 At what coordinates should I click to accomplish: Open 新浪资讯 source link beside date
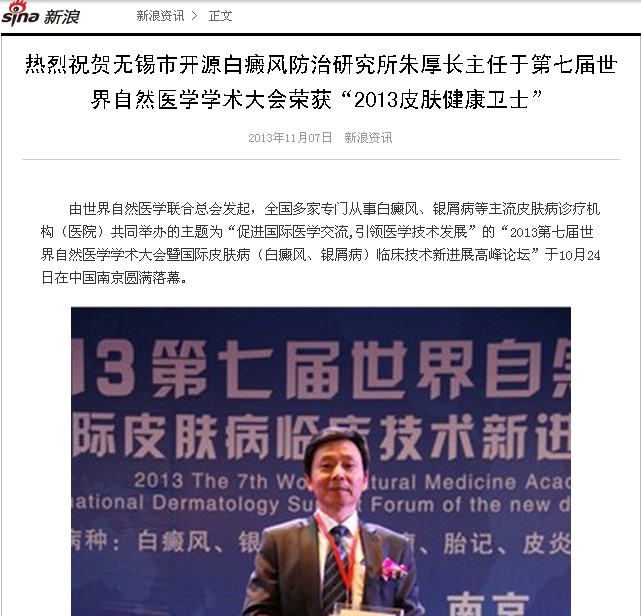[368, 137]
